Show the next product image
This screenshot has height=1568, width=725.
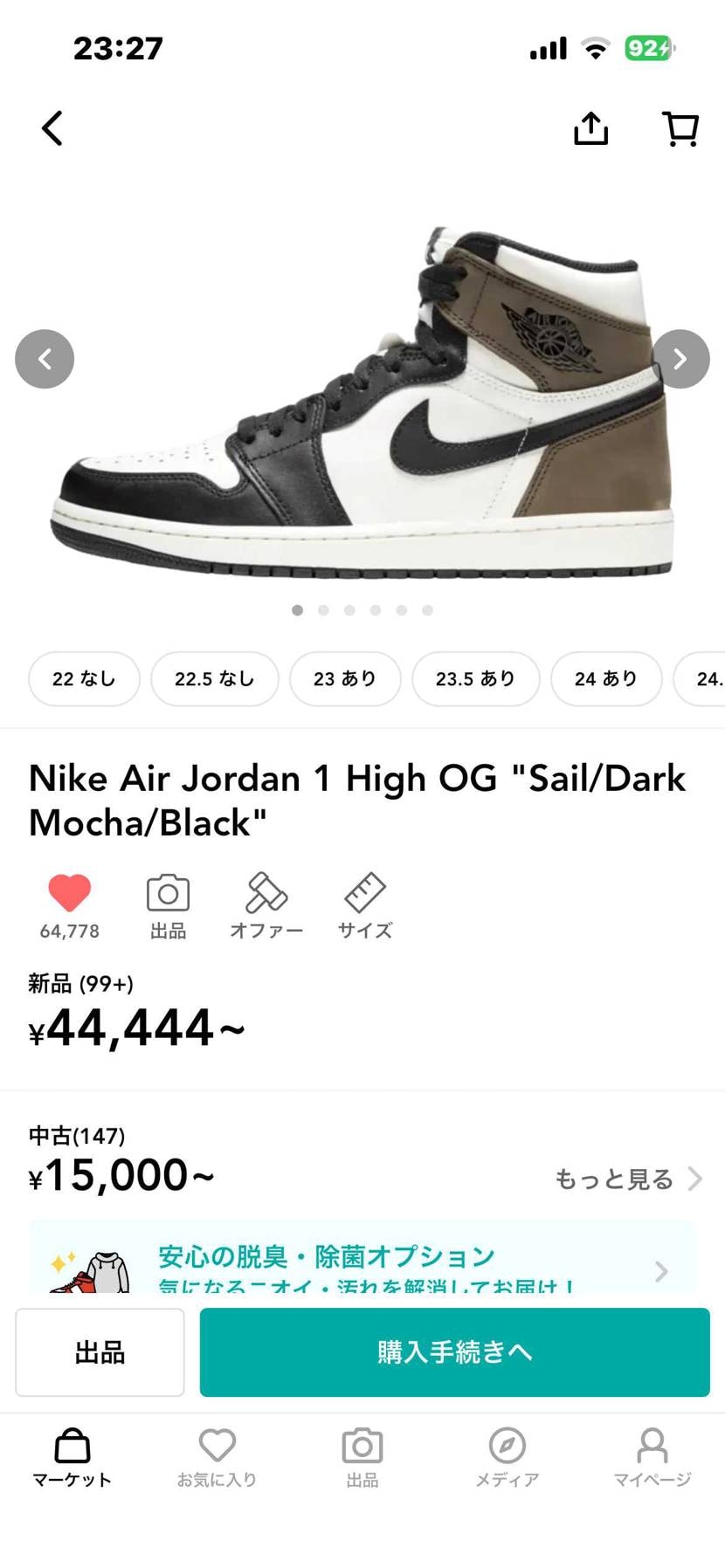(680, 359)
